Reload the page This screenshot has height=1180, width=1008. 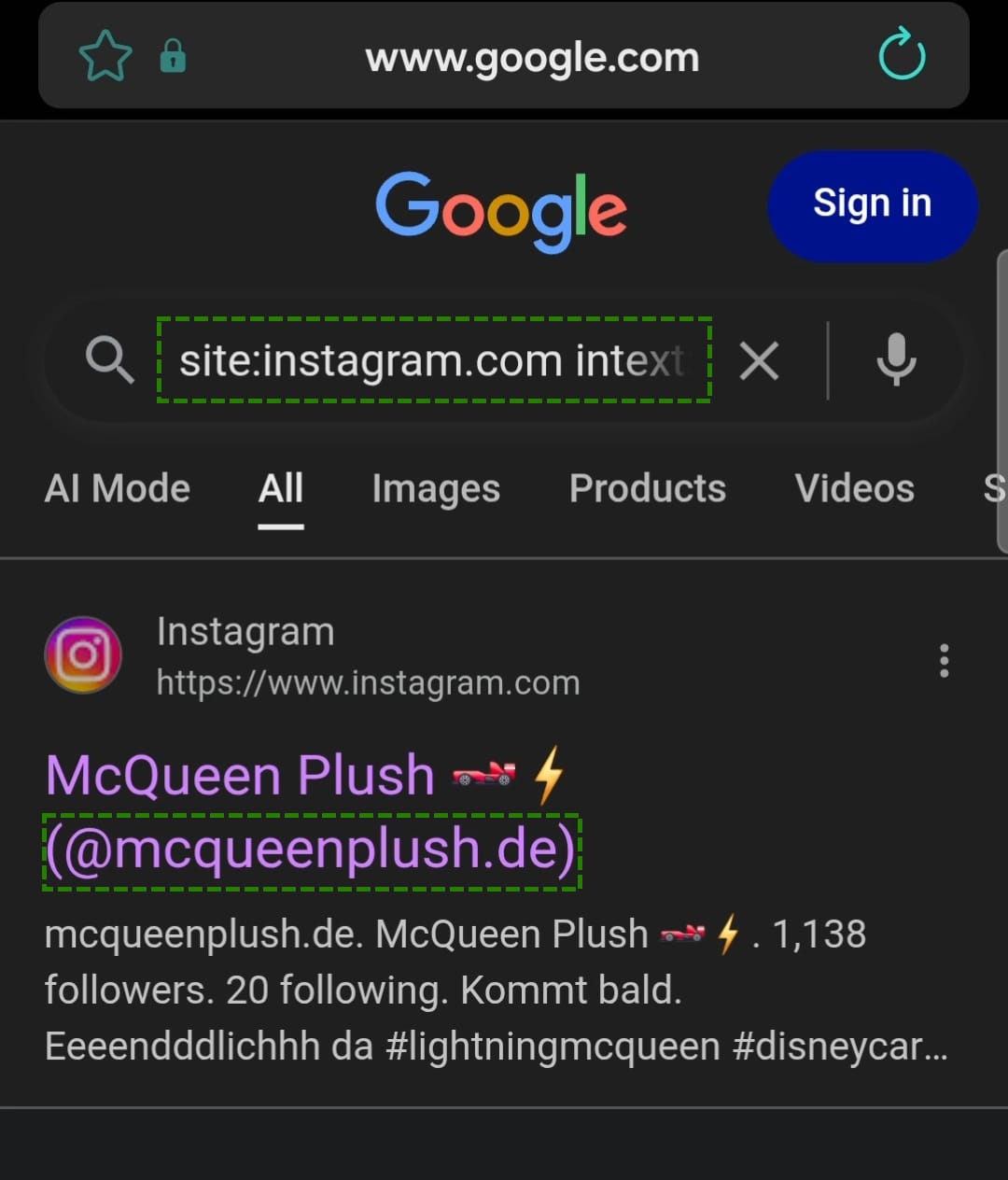(x=902, y=56)
